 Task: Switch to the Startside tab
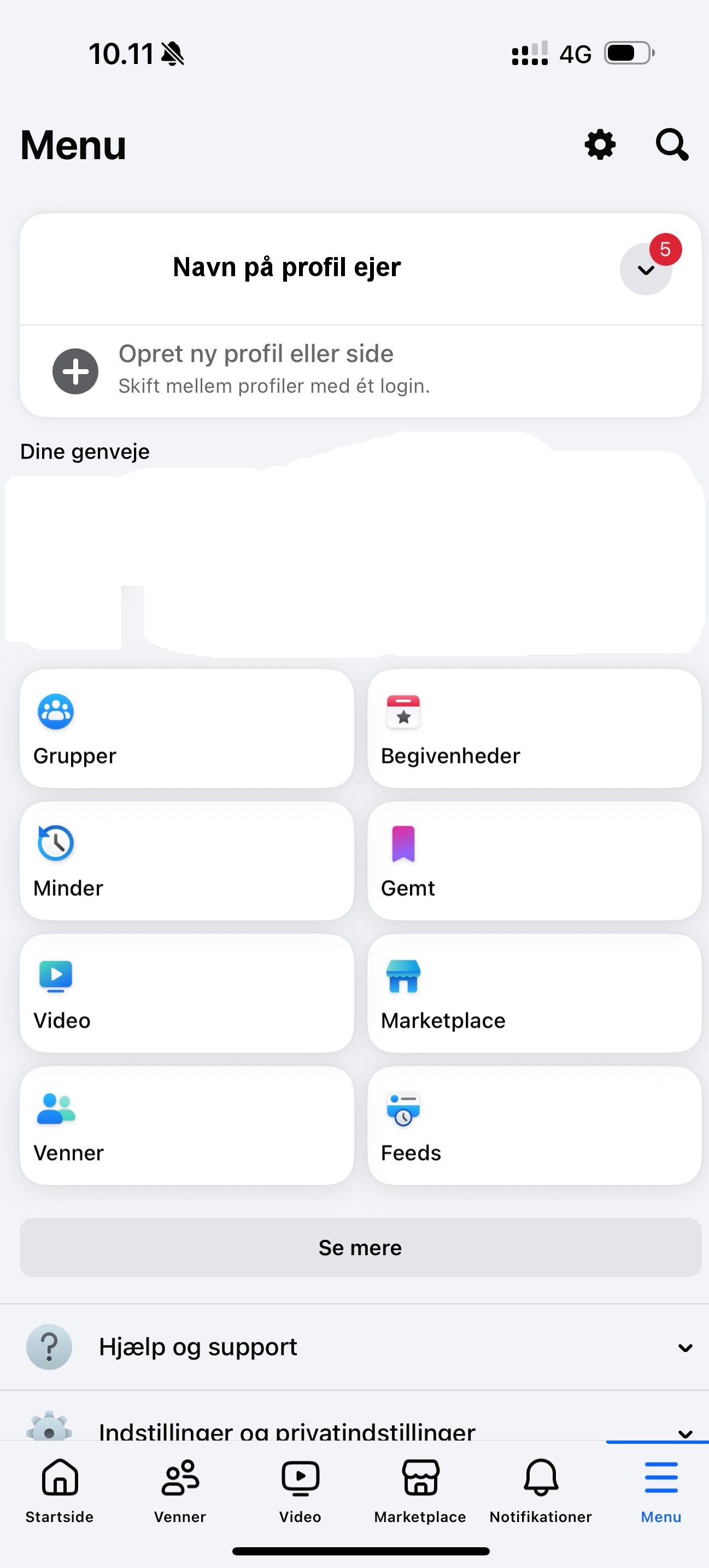click(x=60, y=1489)
